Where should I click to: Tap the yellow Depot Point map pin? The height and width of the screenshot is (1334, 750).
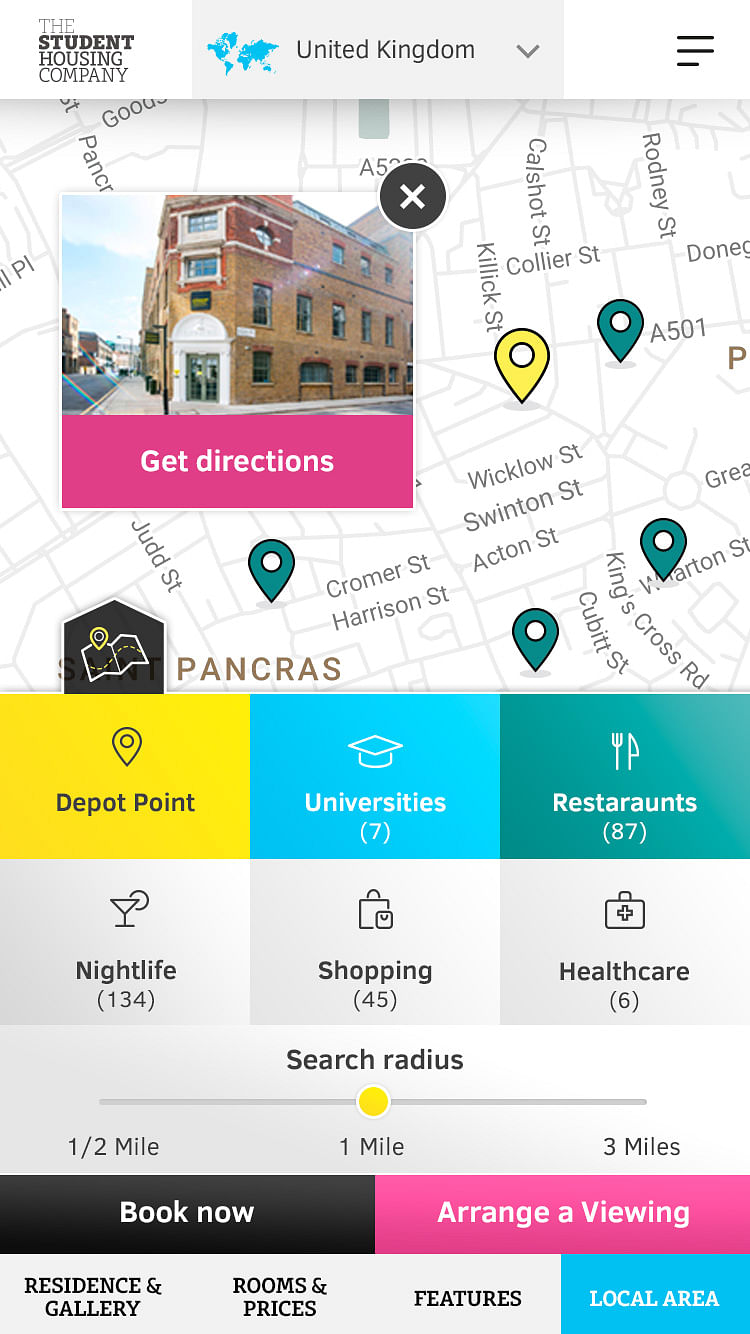click(x=522, y=362)
